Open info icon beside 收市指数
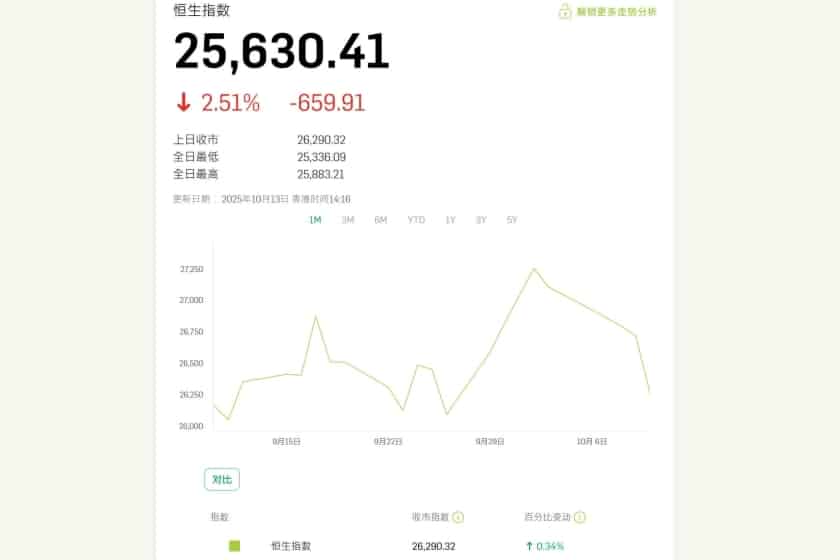 click(x=458, y=517)
